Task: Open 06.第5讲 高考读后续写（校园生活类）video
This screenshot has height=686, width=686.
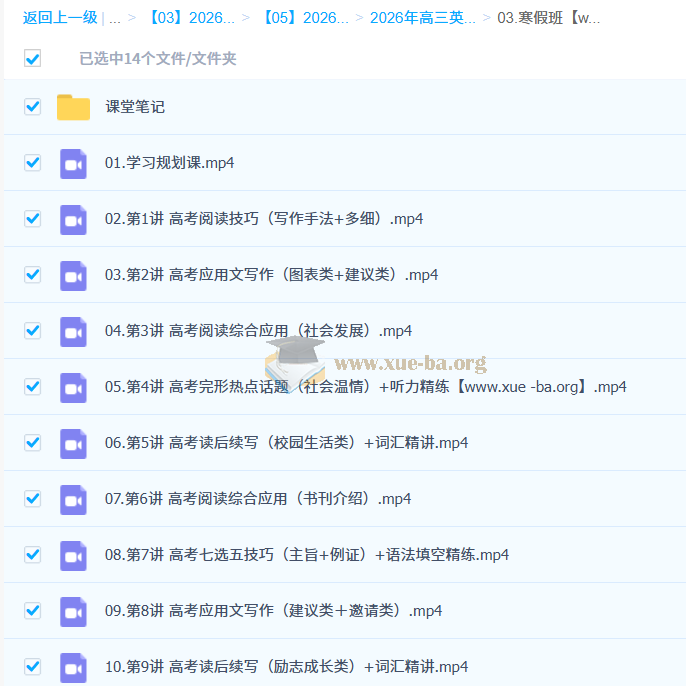Action: 286,443
